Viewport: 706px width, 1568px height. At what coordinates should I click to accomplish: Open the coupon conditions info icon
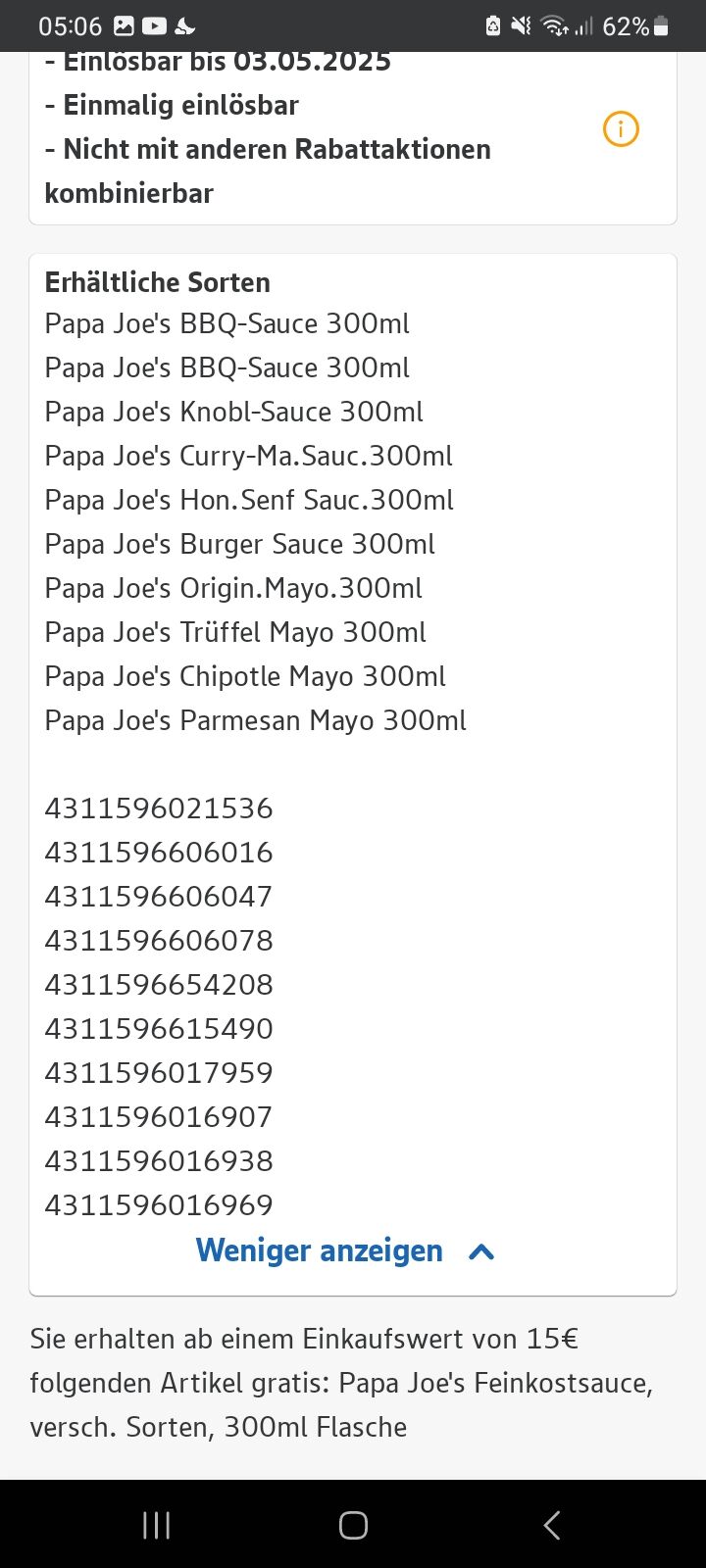(621, 128)
